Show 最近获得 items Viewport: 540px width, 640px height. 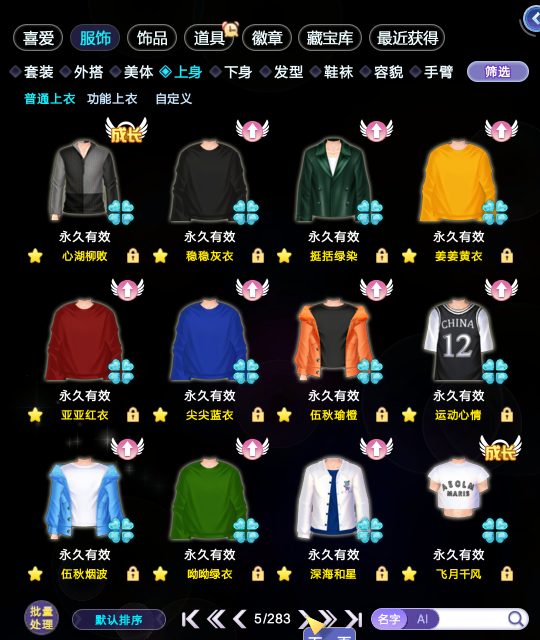pos(407,38)
